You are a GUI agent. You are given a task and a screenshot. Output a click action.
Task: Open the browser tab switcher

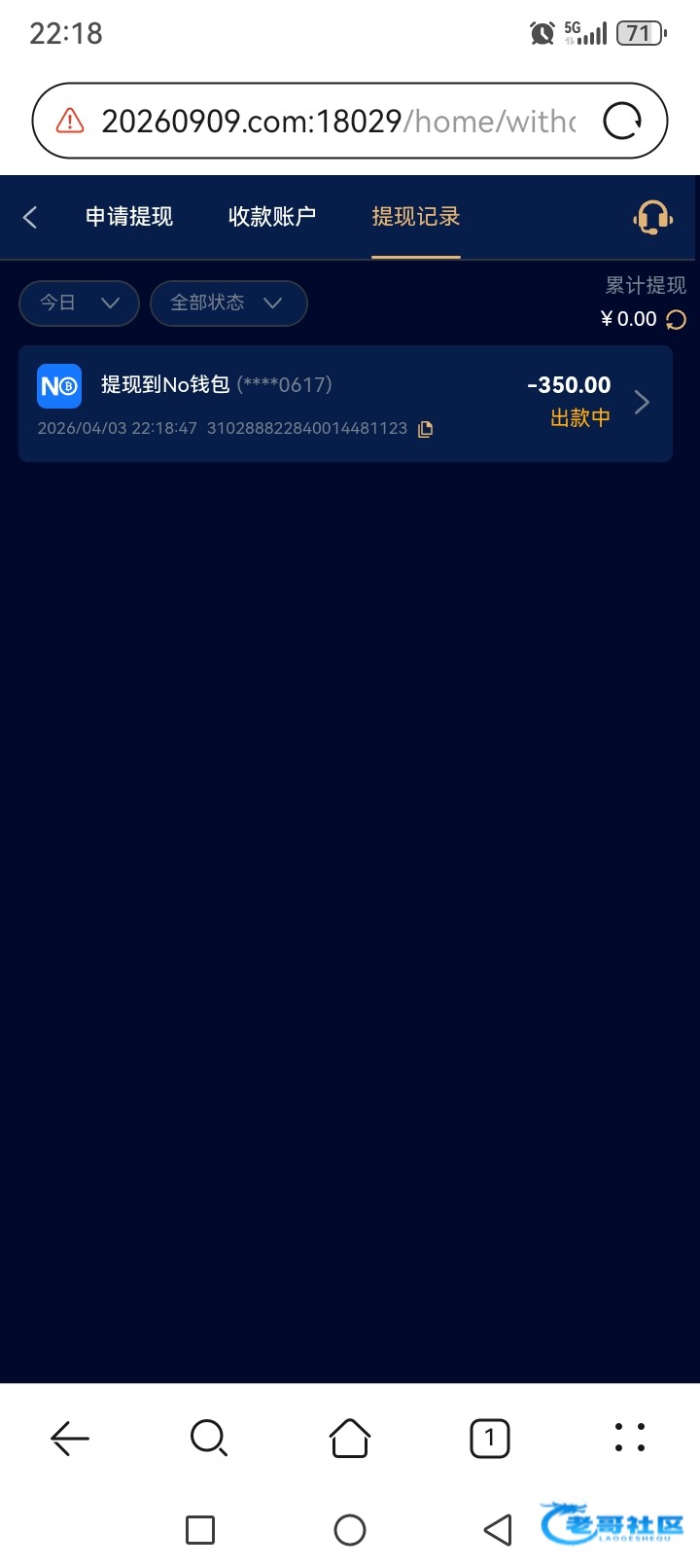click(490, 1438)
